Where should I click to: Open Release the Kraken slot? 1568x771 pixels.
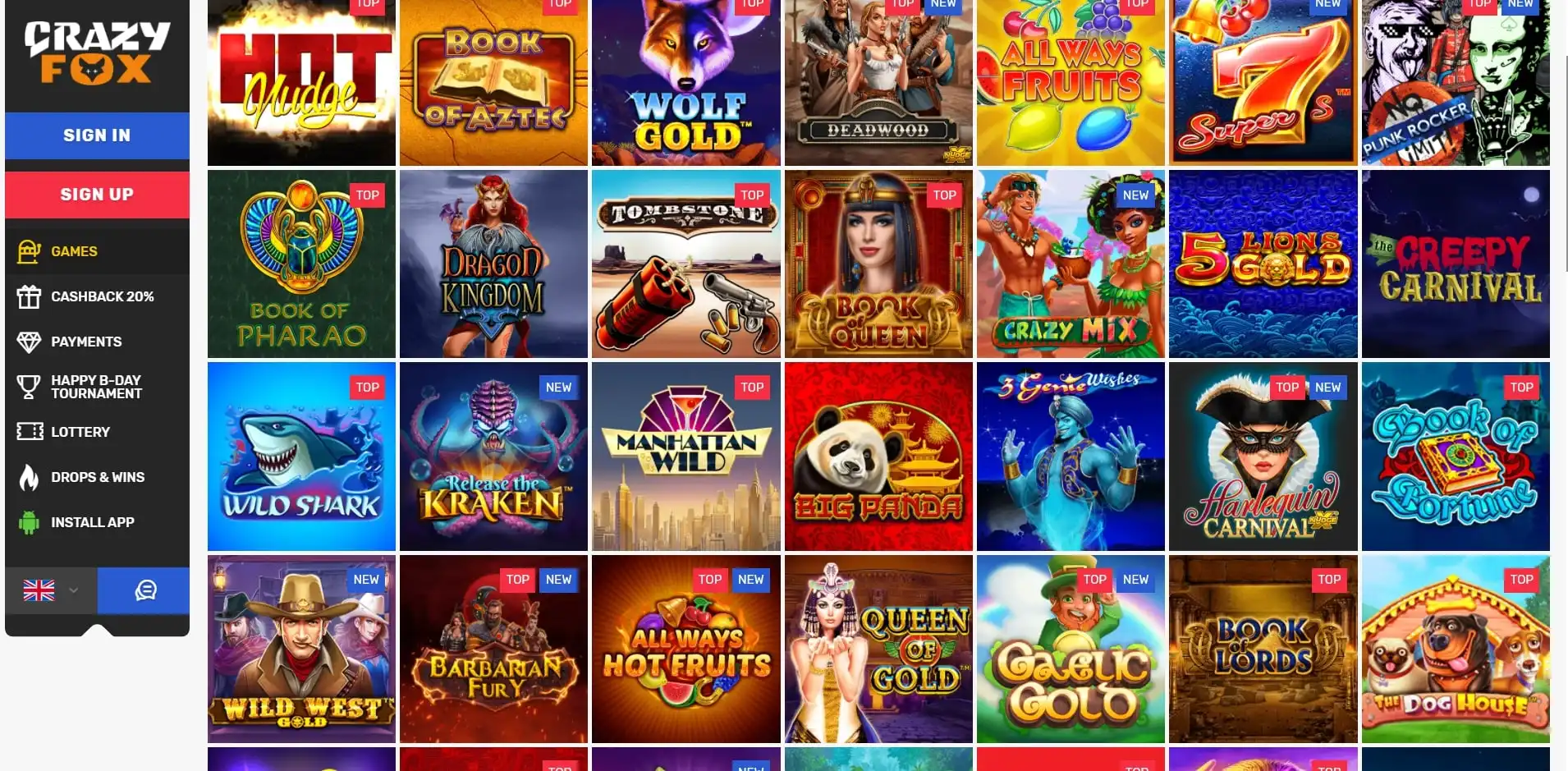pos(493,457)
